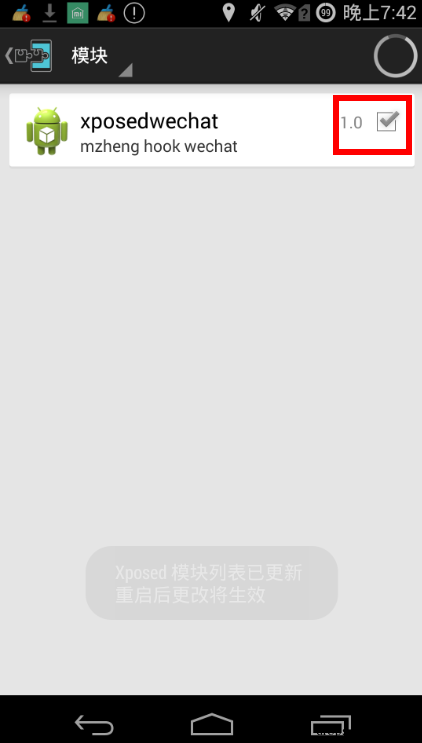Go back via the Xposed app icon
Viewport: 422px width, 743px height.
coord(29,56)
